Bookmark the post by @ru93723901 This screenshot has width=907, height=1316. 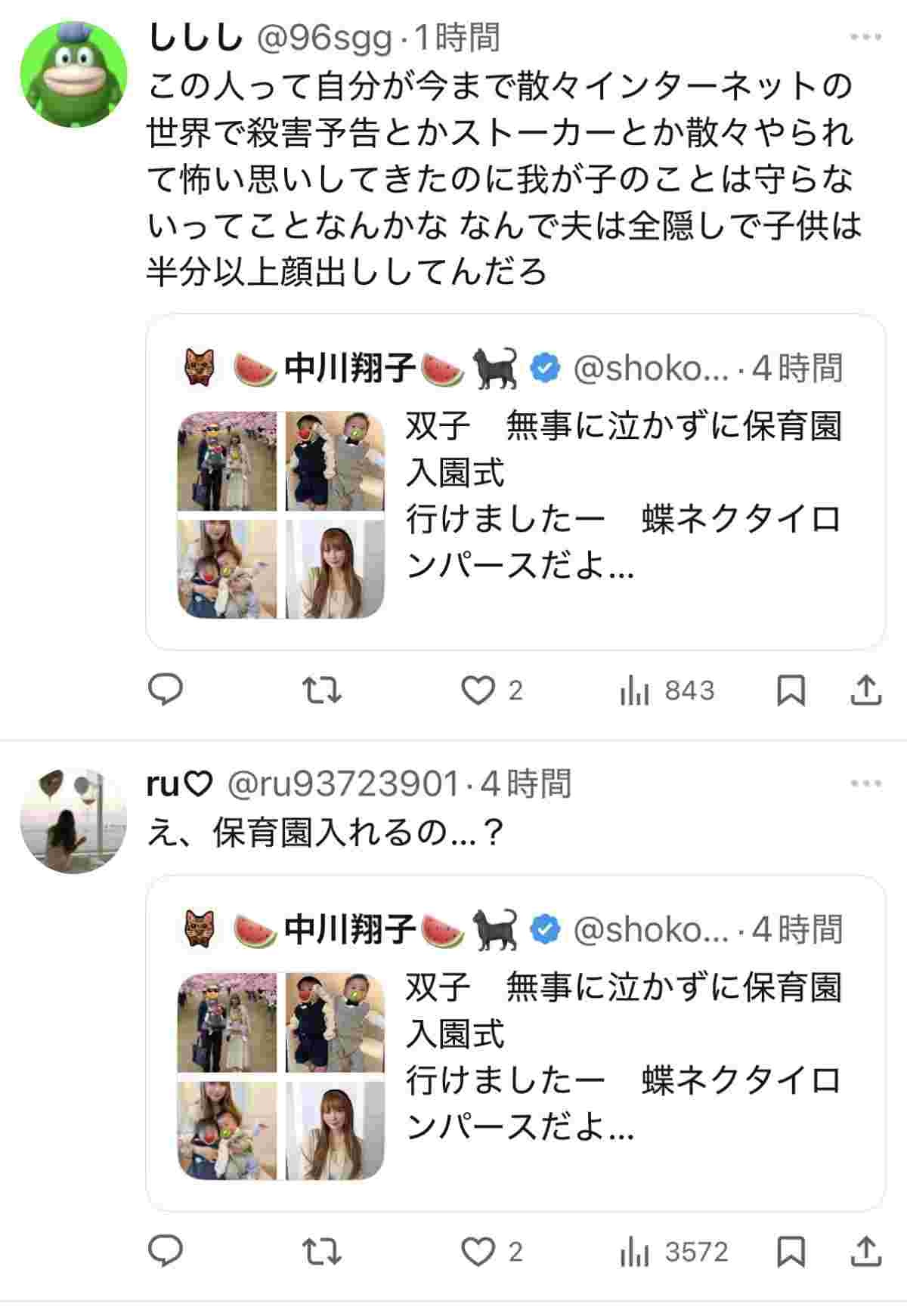click(x=791, y=1252)
